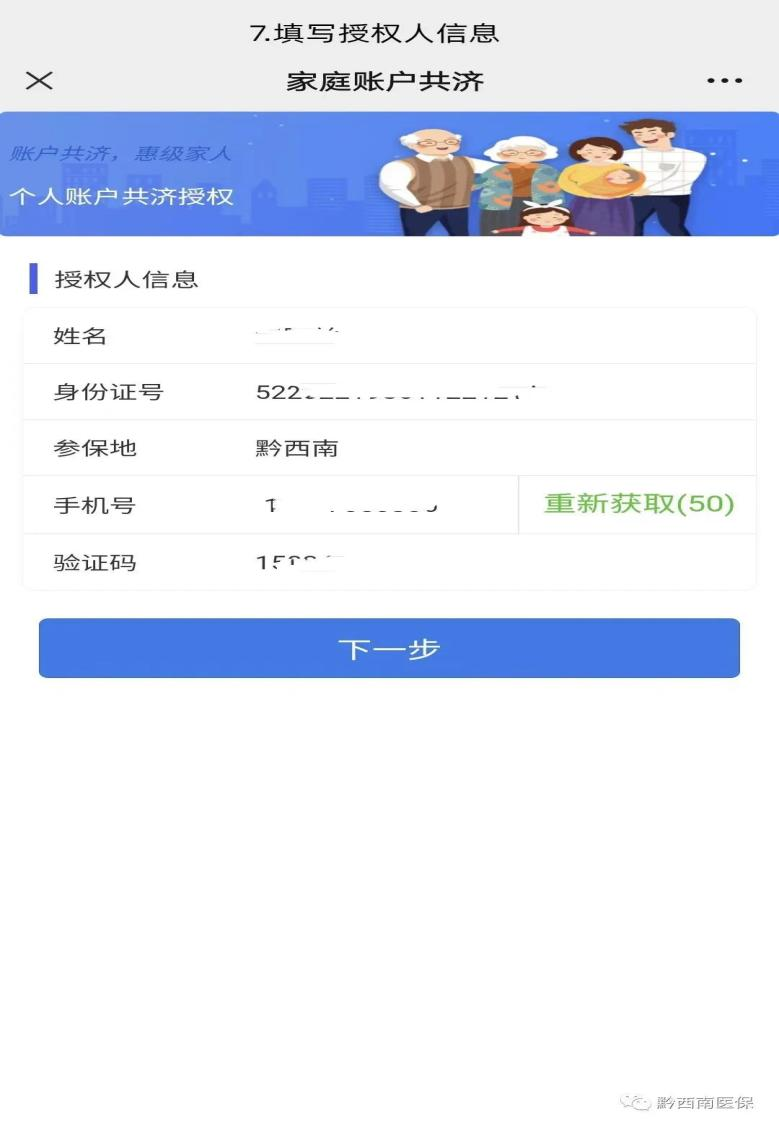Click the 下一步 next step button

click(x=389, y=647)
